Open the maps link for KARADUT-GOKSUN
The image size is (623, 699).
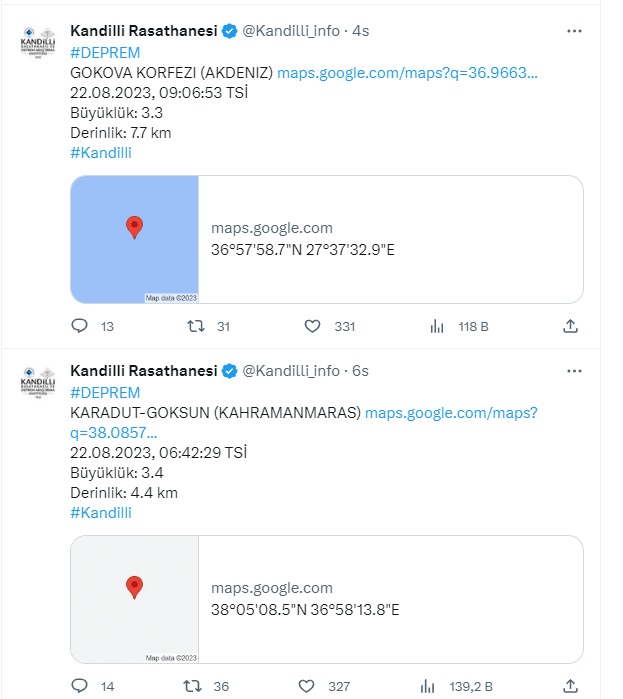click(451, 413)
